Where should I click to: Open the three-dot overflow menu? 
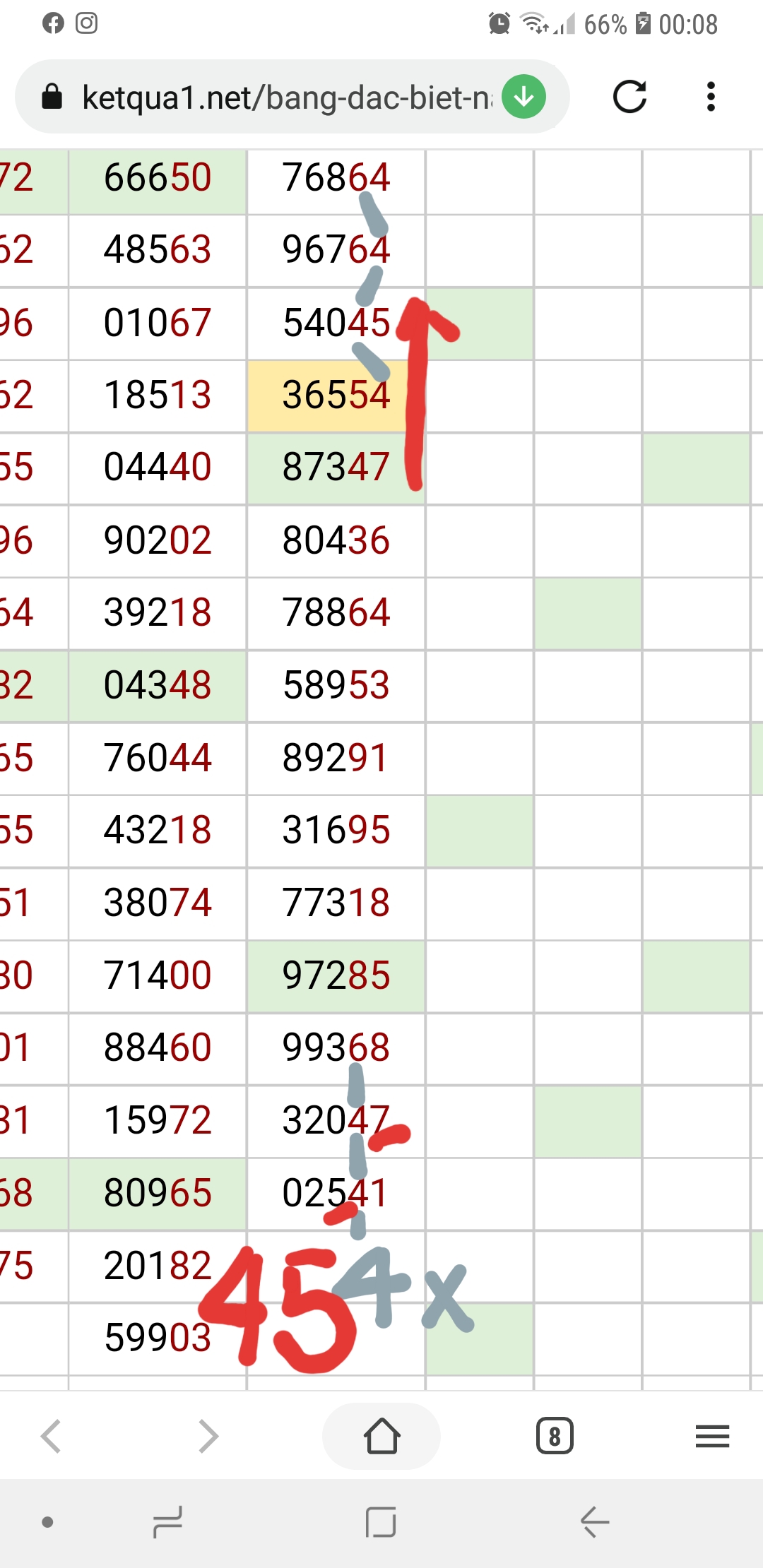pyautogui.click(x=711, y=97)
